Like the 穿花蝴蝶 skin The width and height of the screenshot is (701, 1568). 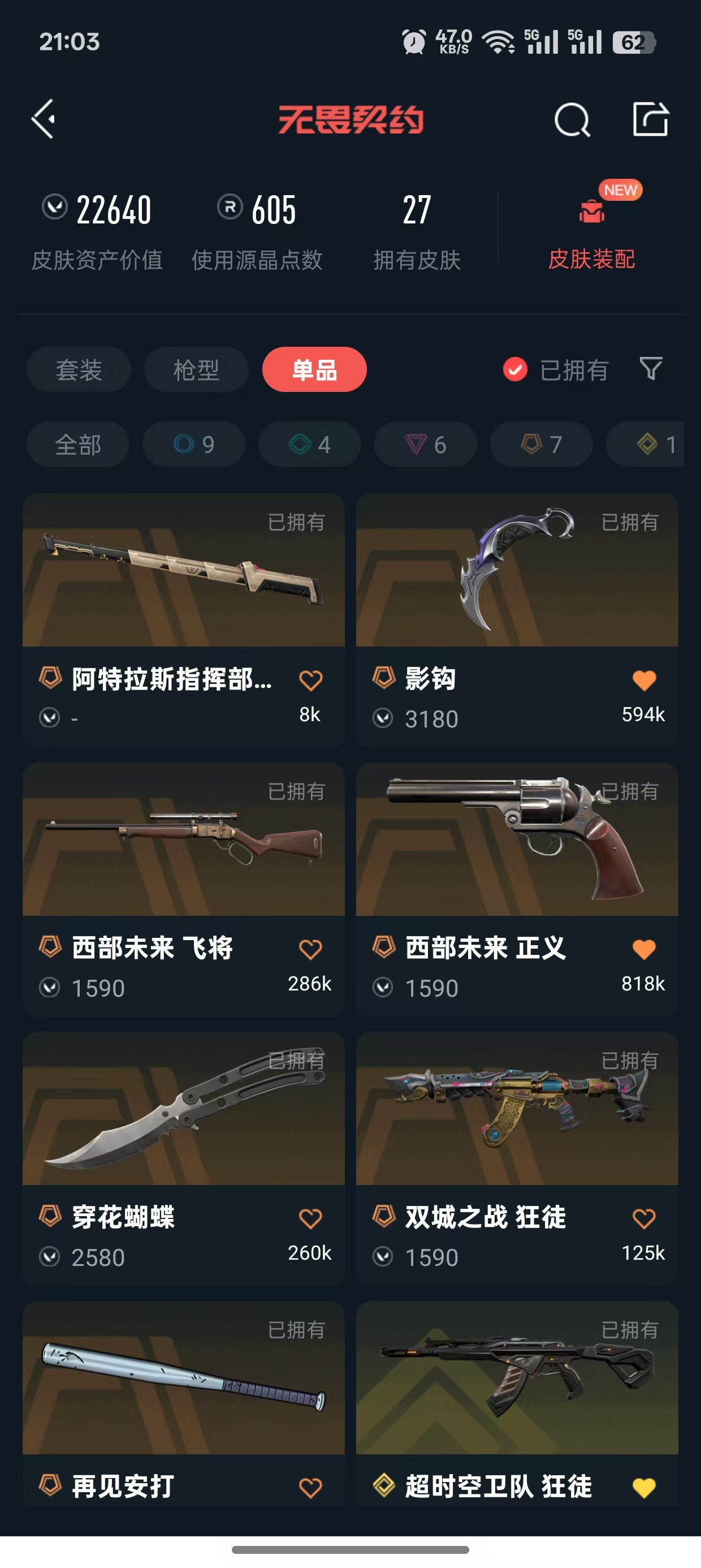(310, 1218)
